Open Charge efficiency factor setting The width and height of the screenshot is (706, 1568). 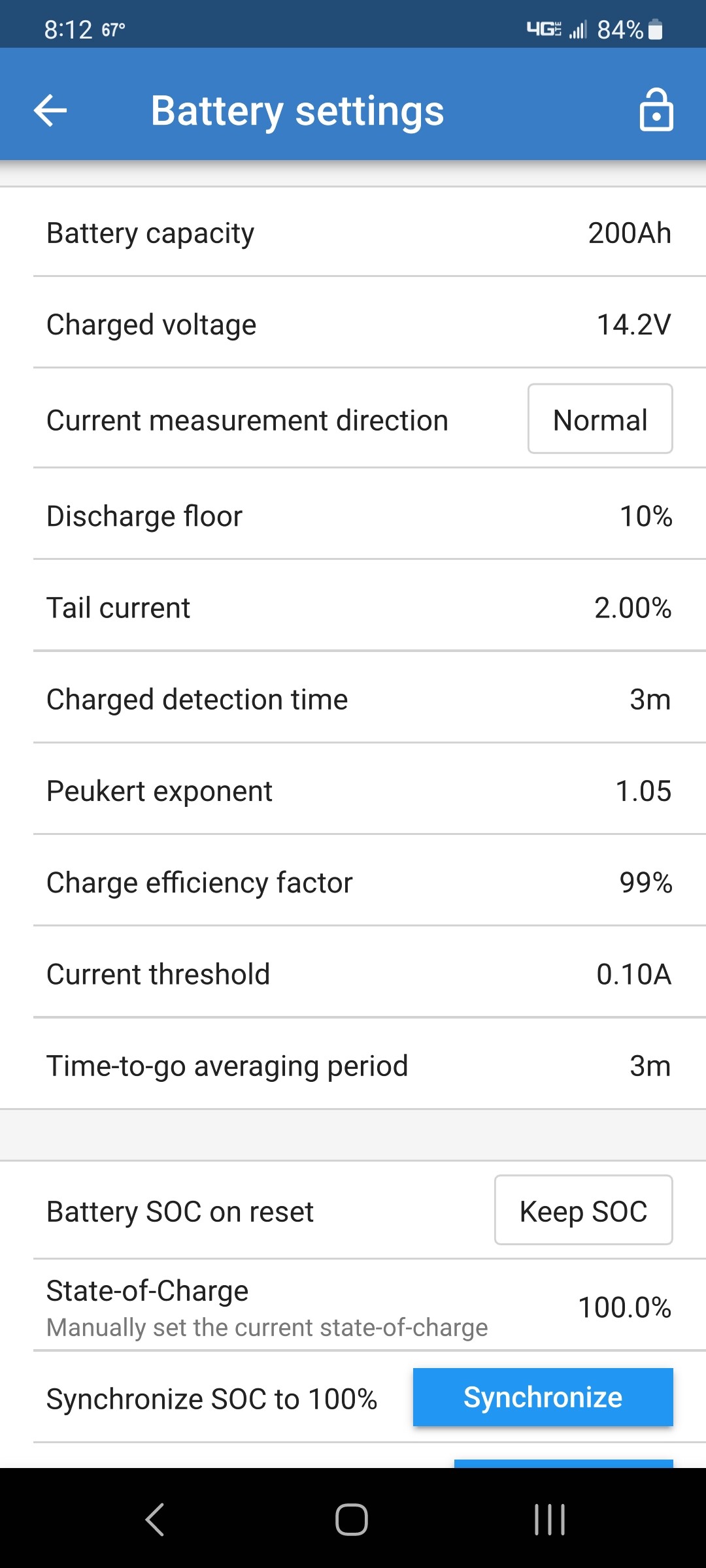pos(645,883)
